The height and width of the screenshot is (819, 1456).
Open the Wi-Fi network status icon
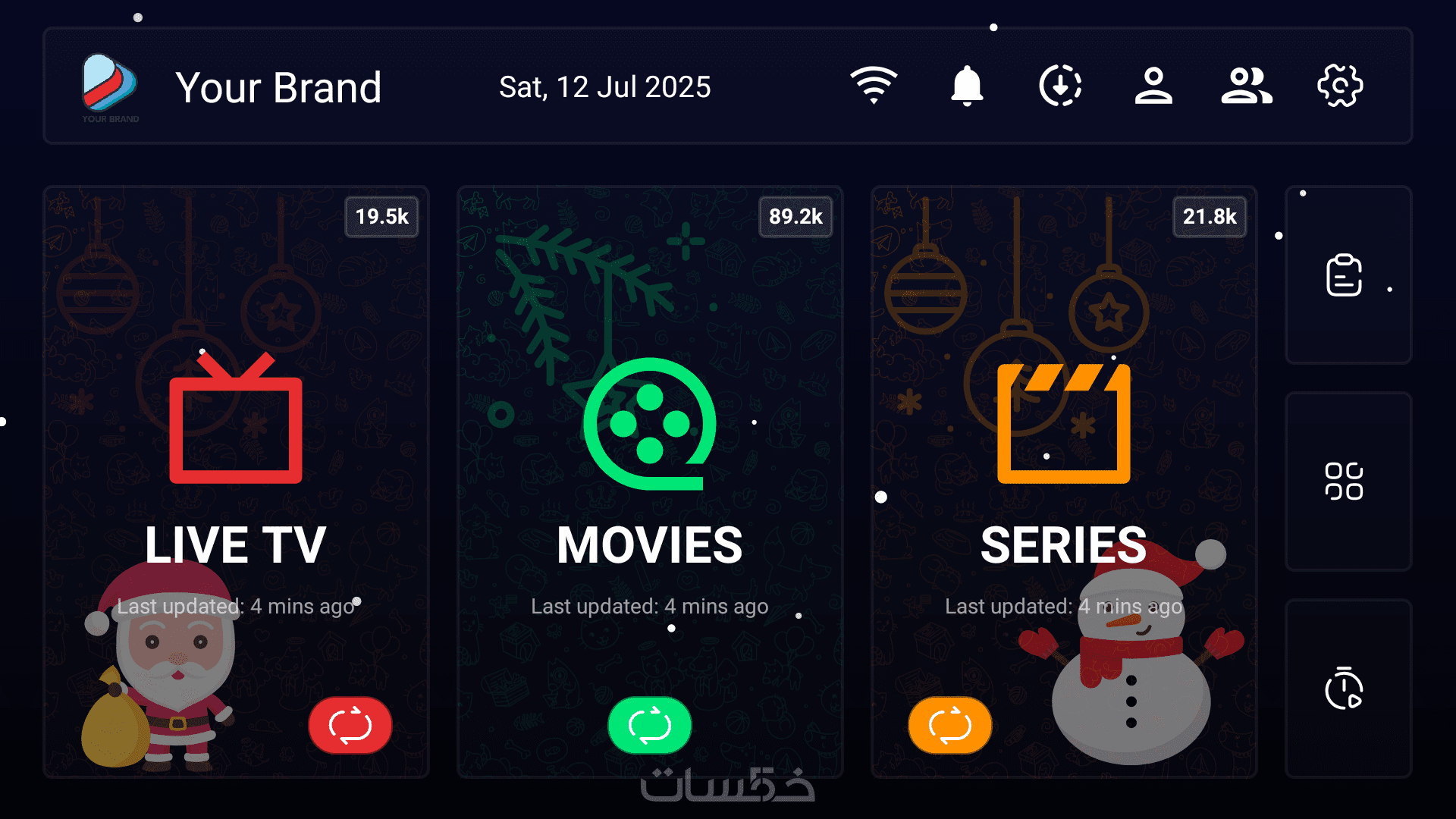pyautogui.click(x=874, y=85)
